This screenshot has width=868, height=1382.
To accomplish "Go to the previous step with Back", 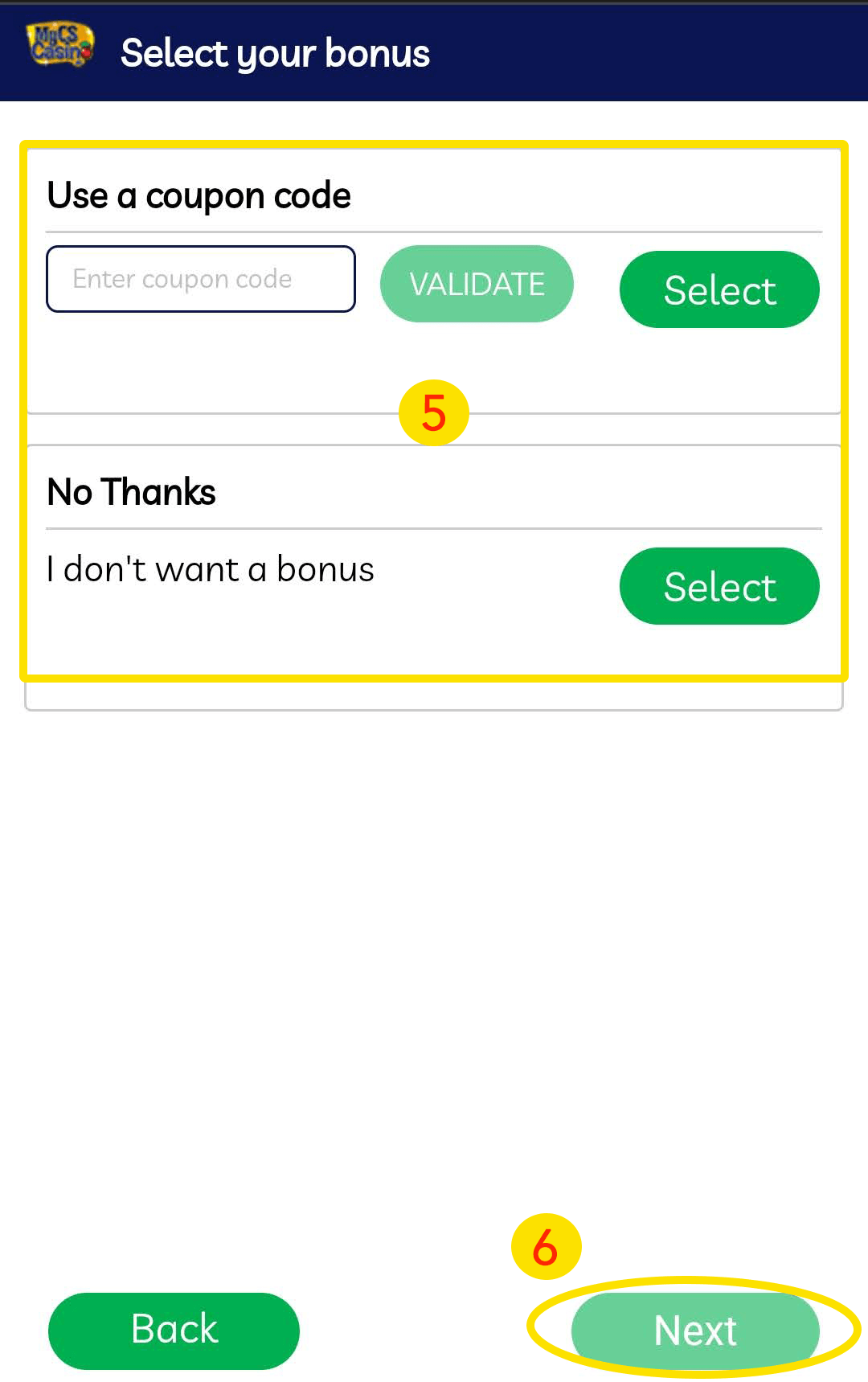I will point(174,1331).
